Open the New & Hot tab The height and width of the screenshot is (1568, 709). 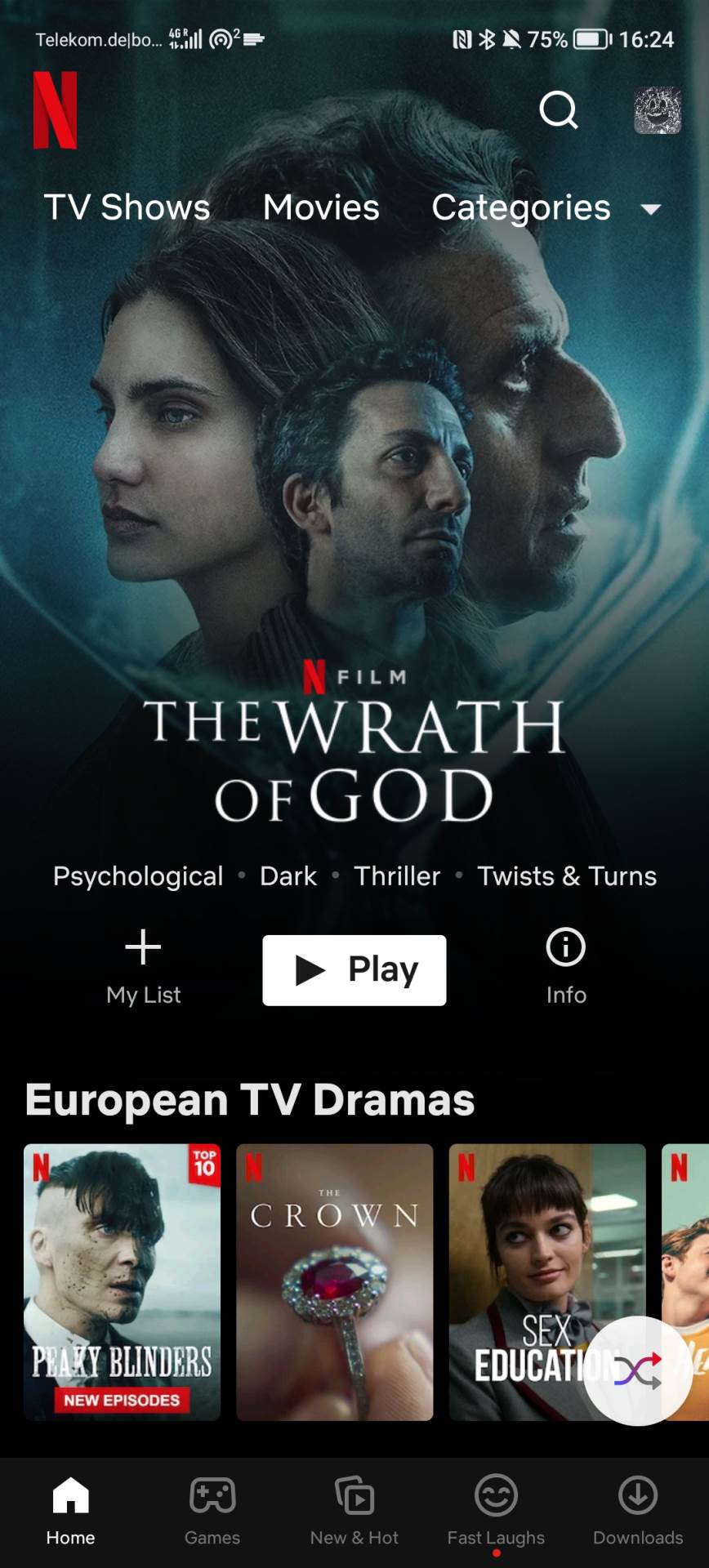tap(354, 1511)
